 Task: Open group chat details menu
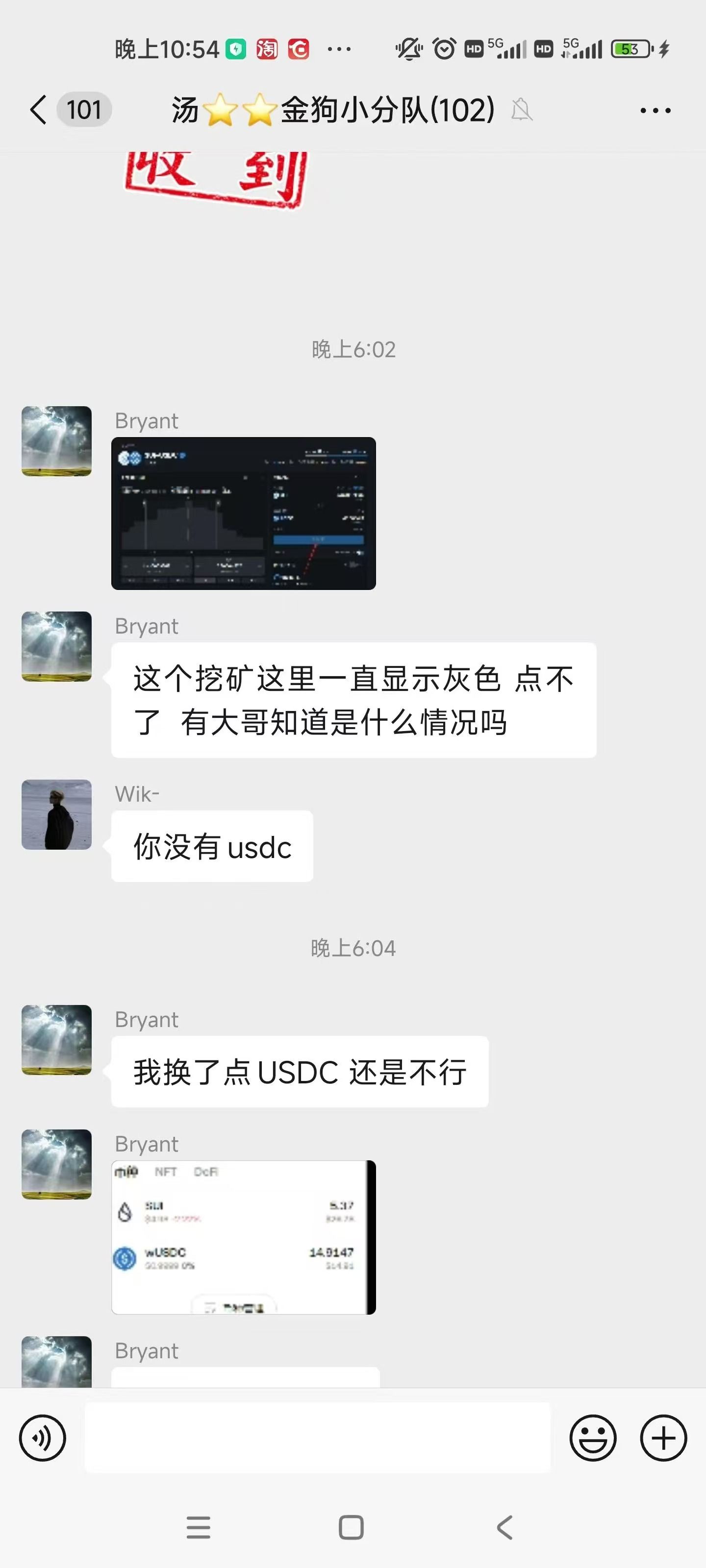point(655,111)
